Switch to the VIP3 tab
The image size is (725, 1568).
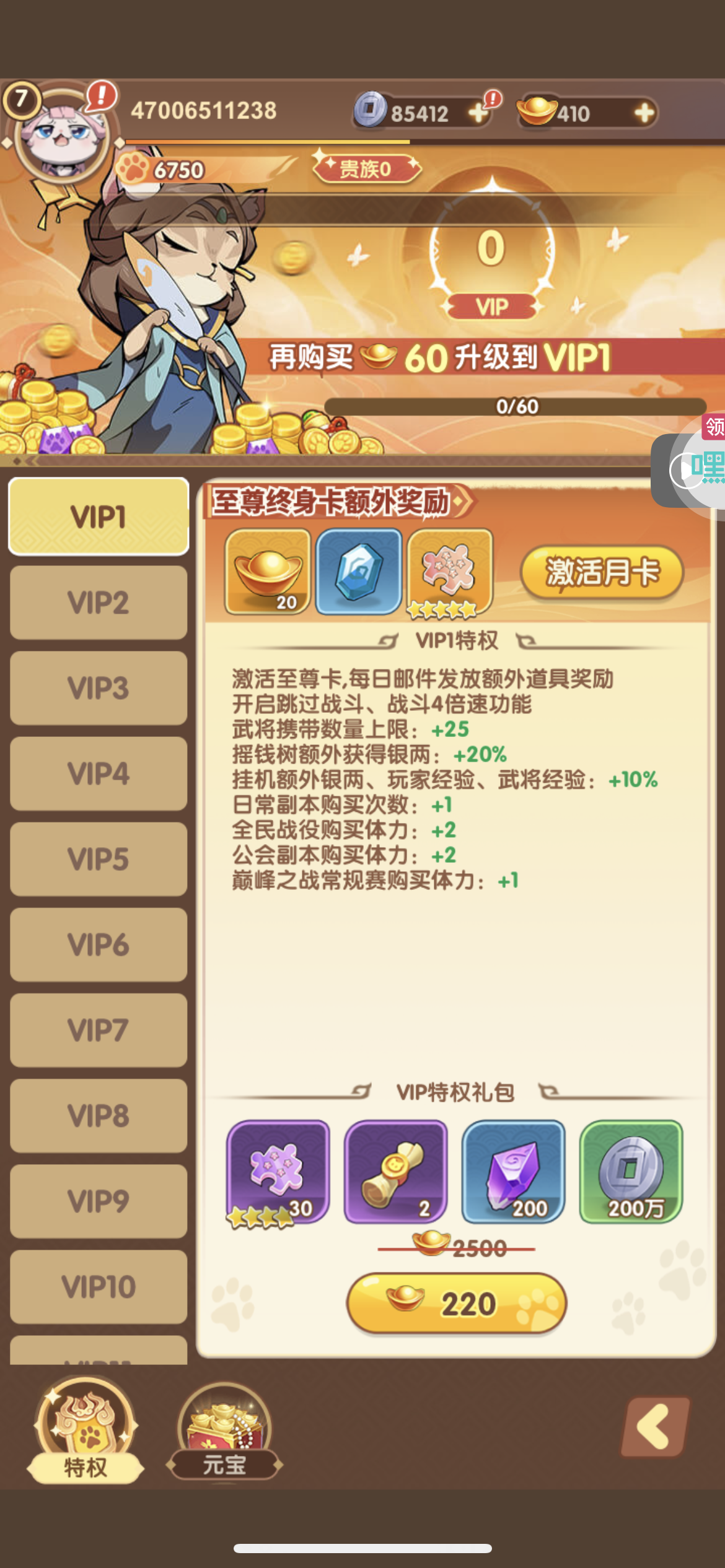point(99,687)
